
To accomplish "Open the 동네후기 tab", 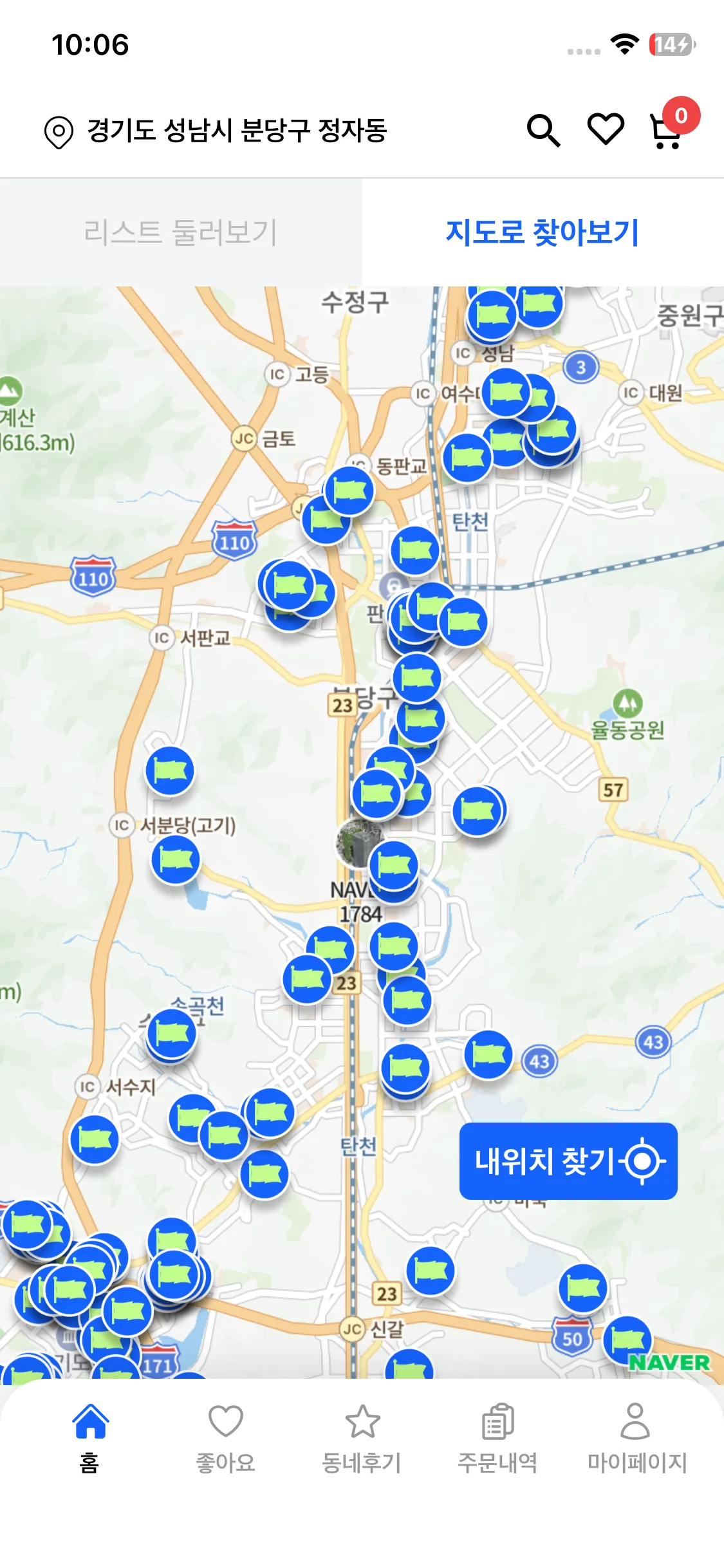I will 362,1434.
